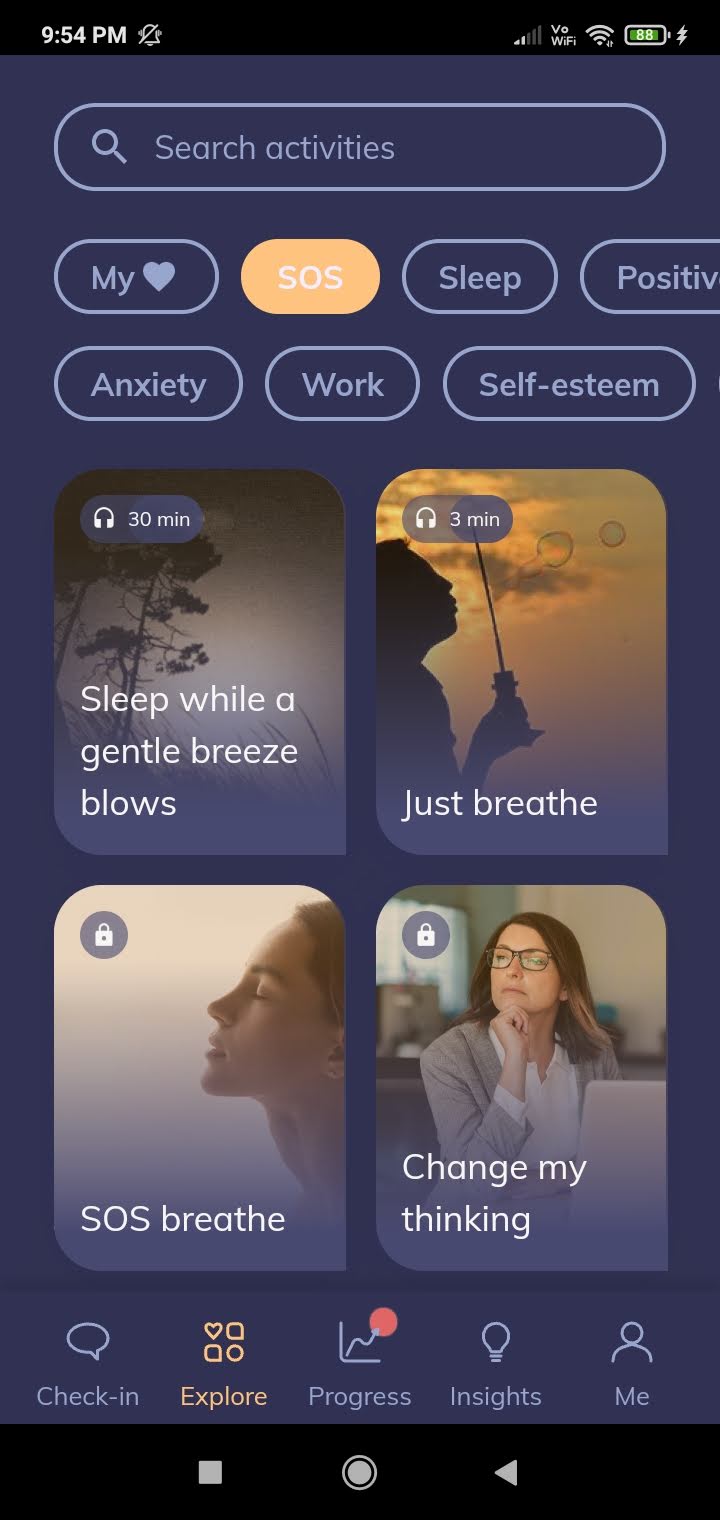The image size is (720, 1520).
Task: Tap the system home button
Action: pyautogui.click(x=359, y=1471)
